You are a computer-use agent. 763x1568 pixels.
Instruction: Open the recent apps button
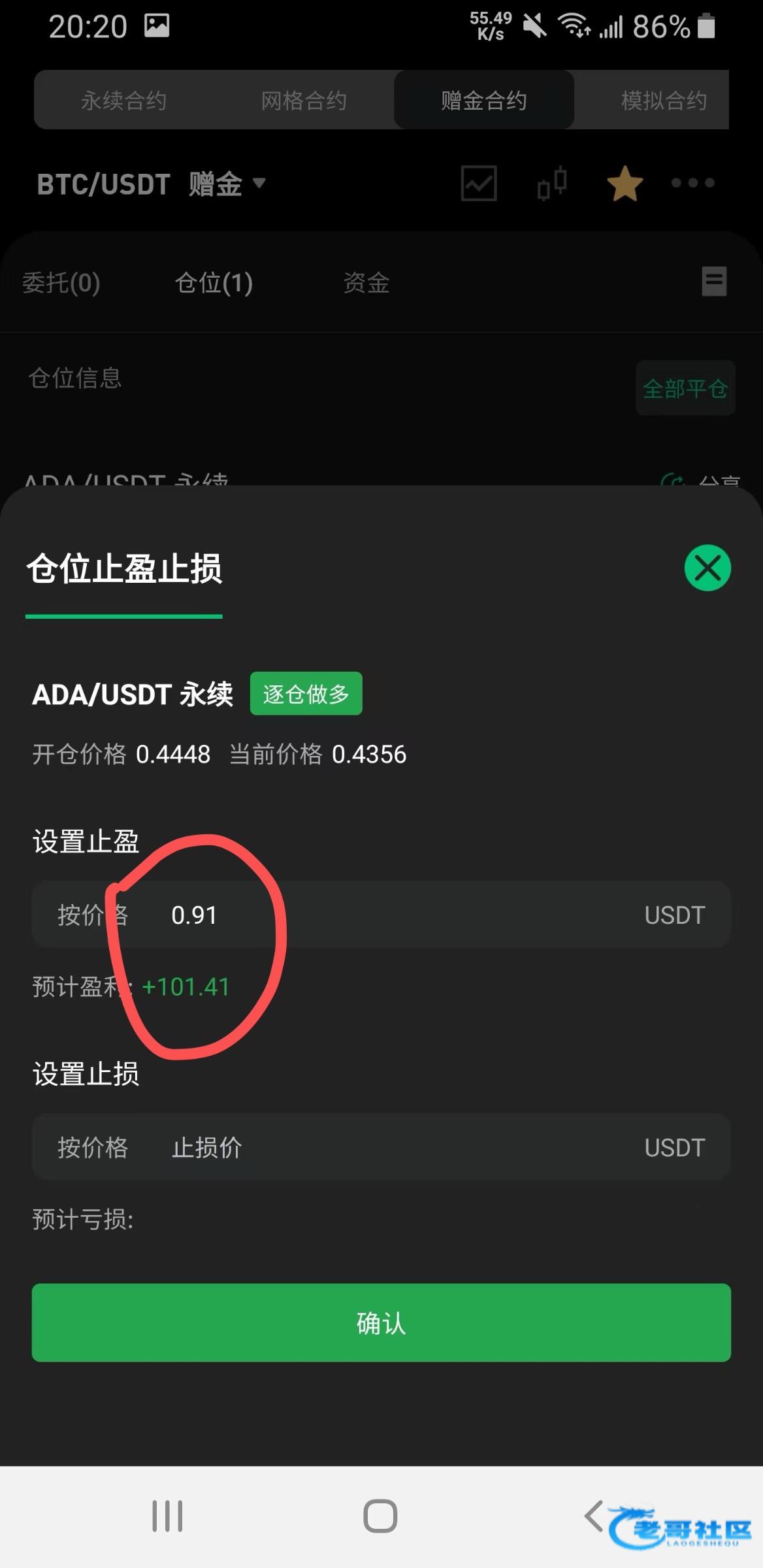point(167,1516)
